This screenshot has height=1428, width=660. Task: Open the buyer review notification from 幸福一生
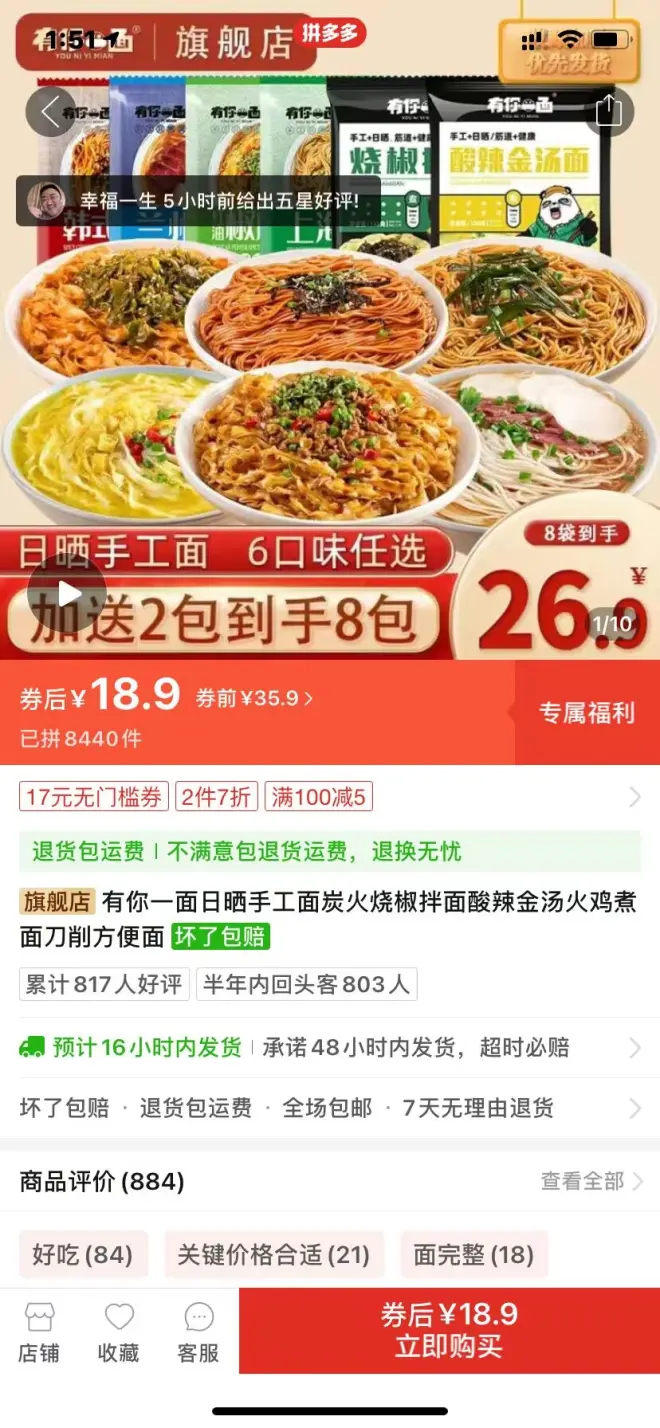click(198, 202)
